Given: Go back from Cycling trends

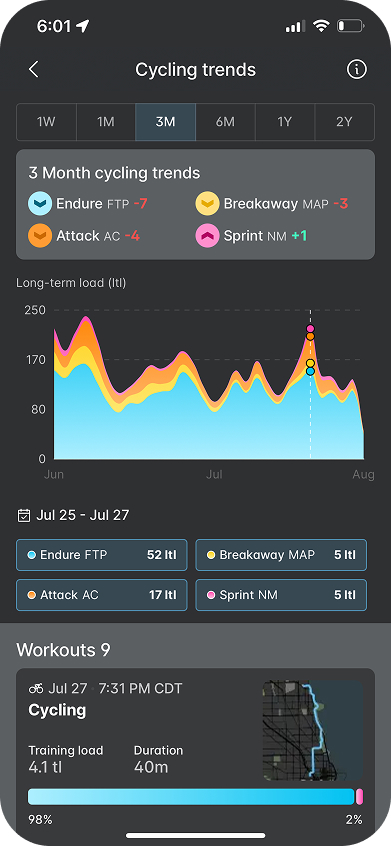Looking at the screenshot, I should [x=34, y=70].
